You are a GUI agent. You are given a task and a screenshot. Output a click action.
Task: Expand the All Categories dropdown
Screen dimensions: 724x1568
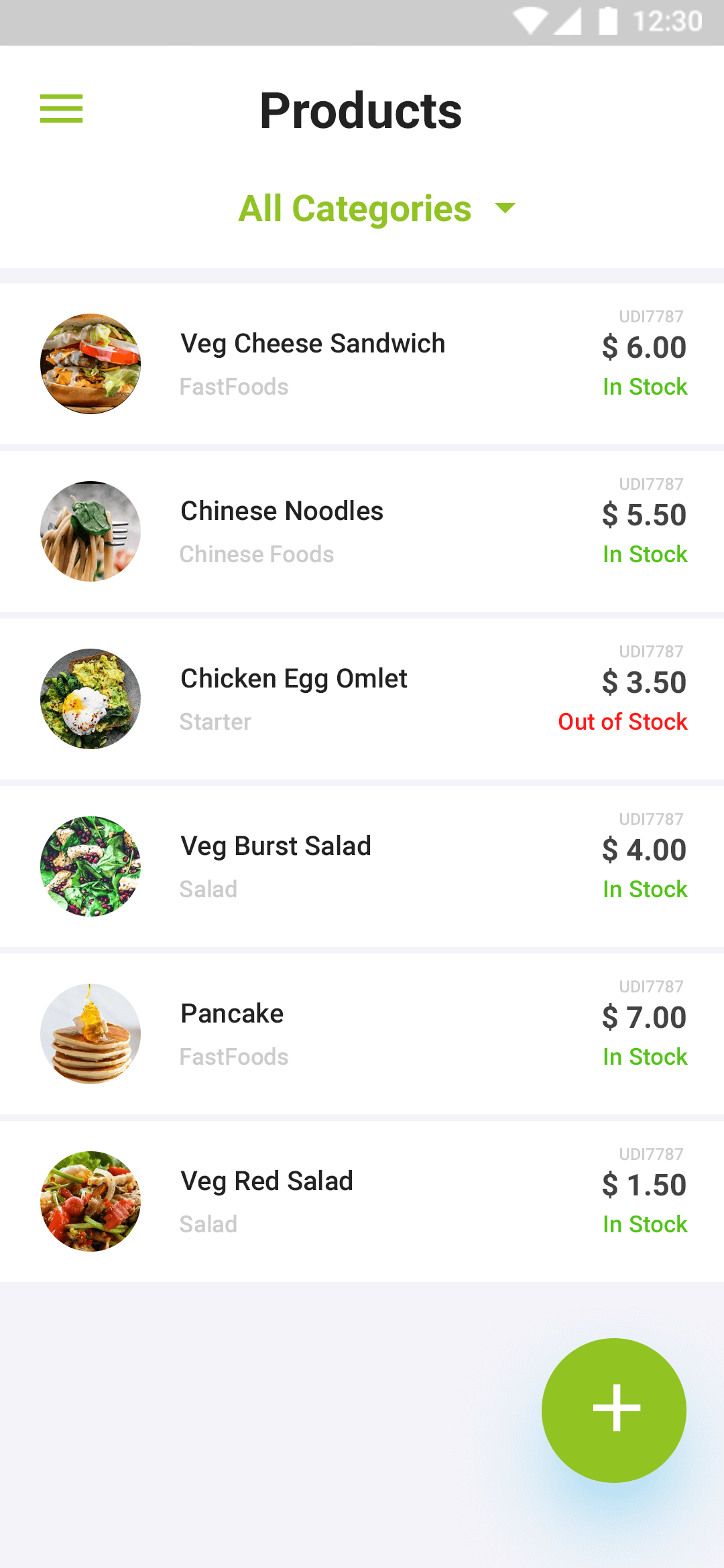point(355,208)
